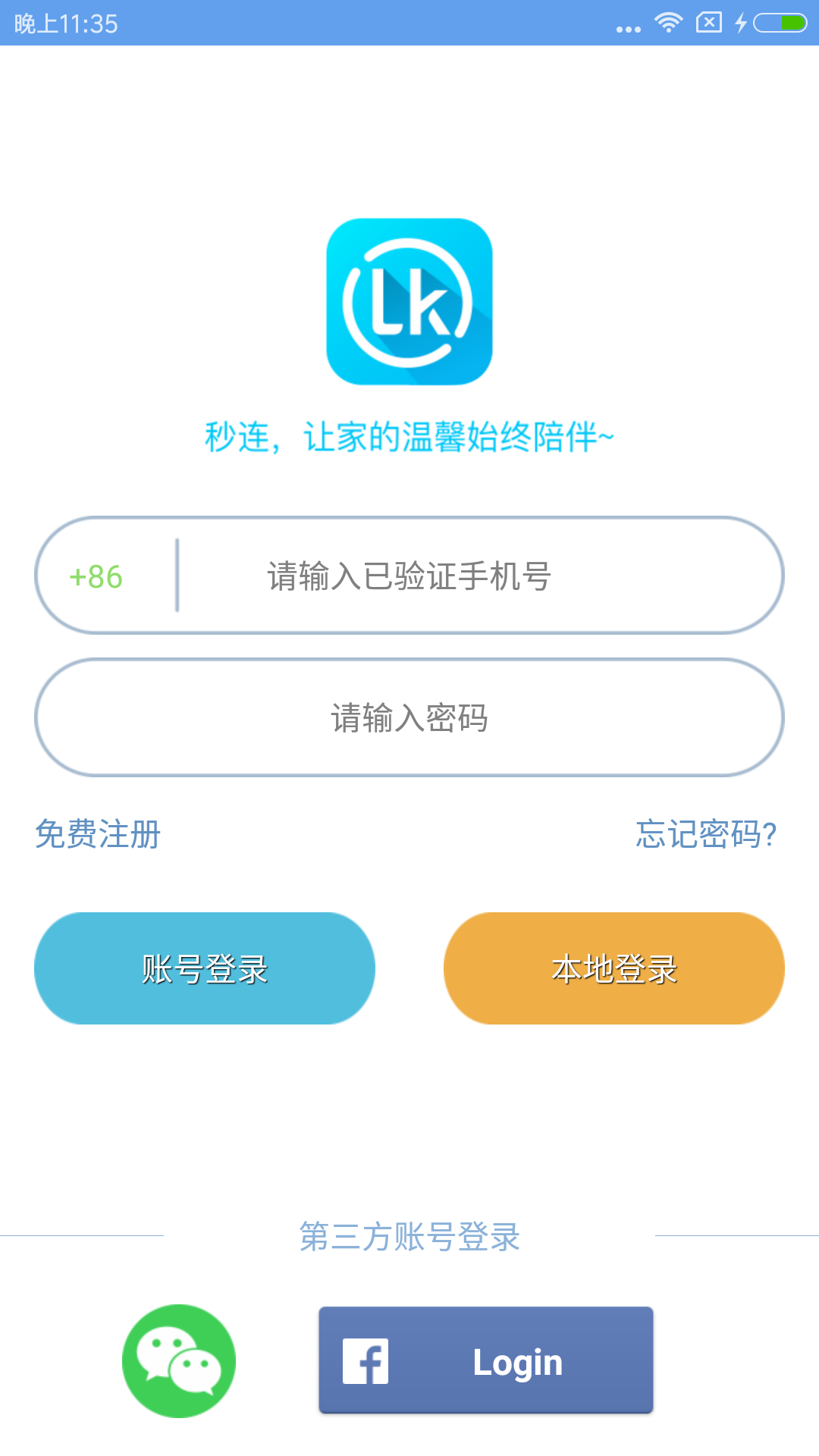
Task: Open 免费注册 free registration
Action: click(98, 834)
